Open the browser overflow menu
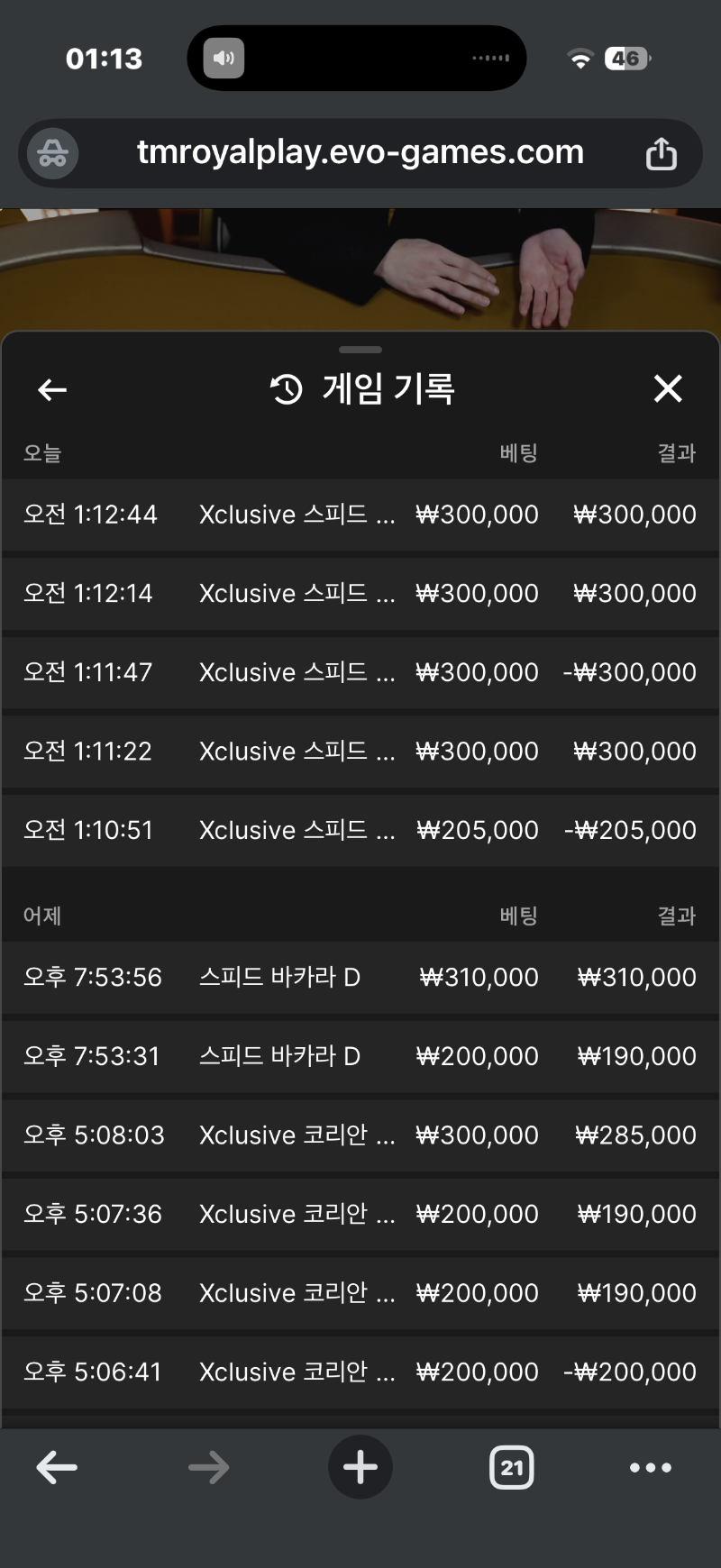The height and width of the screenshot is (1568, 721). (x=651, y=1468)
